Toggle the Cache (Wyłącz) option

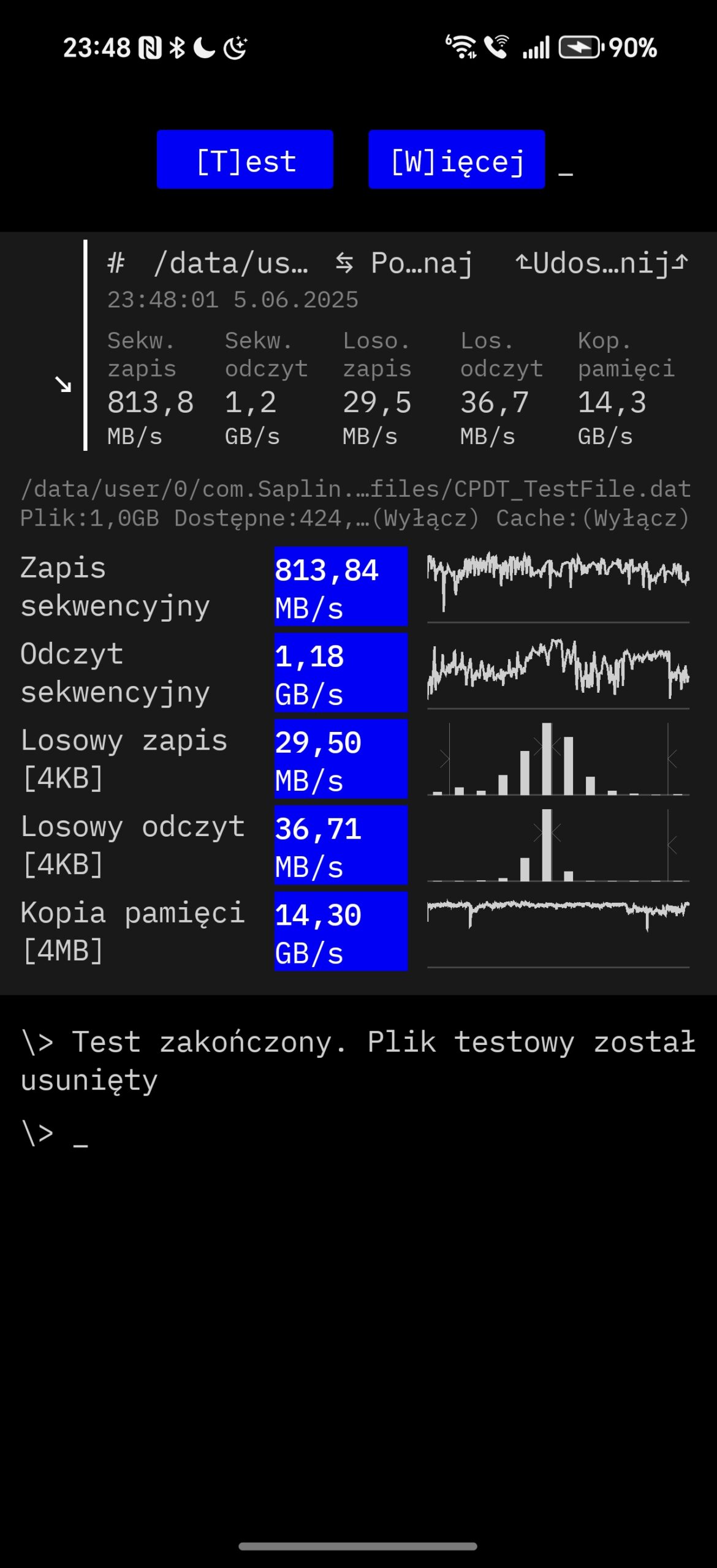click(592, 519)
